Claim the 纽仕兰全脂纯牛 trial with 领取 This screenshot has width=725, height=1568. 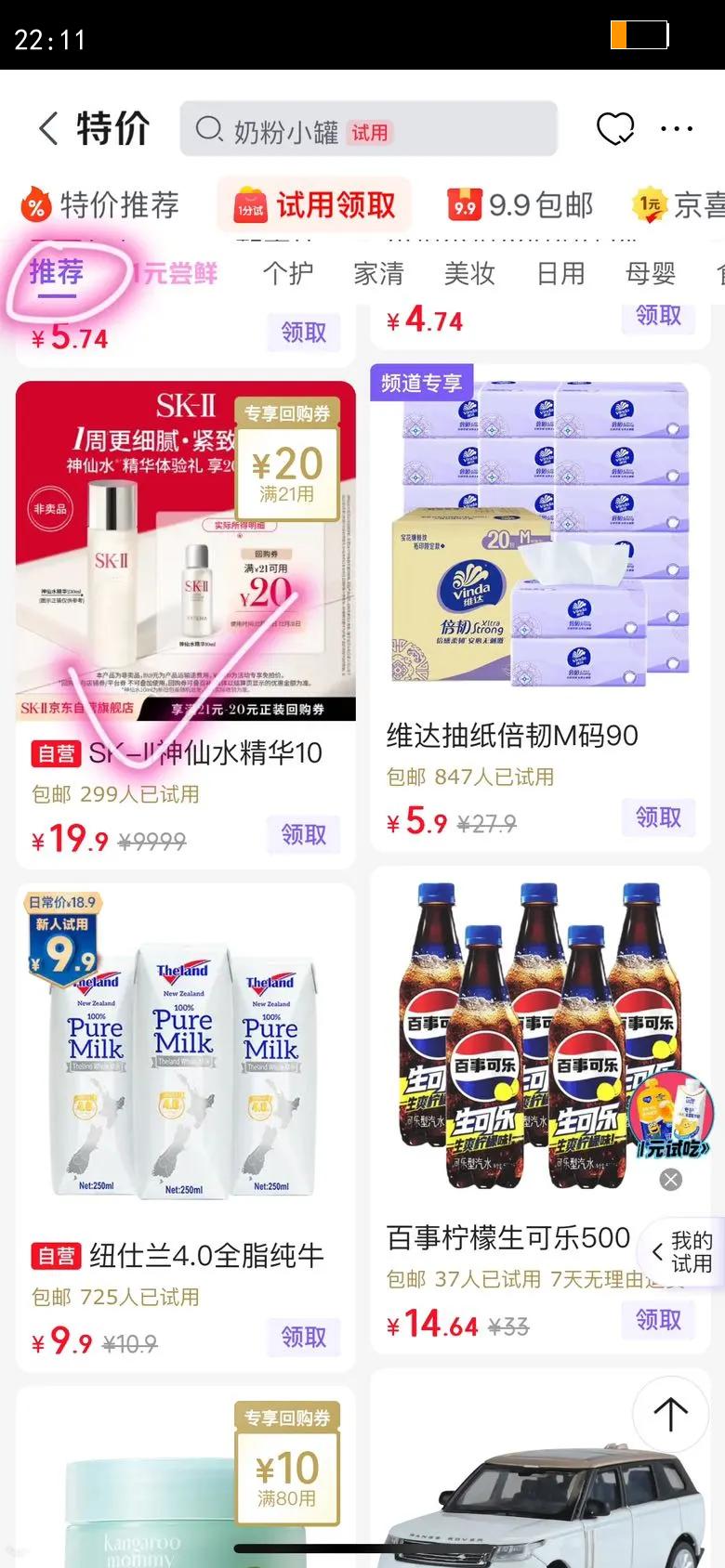(304, 1337)
